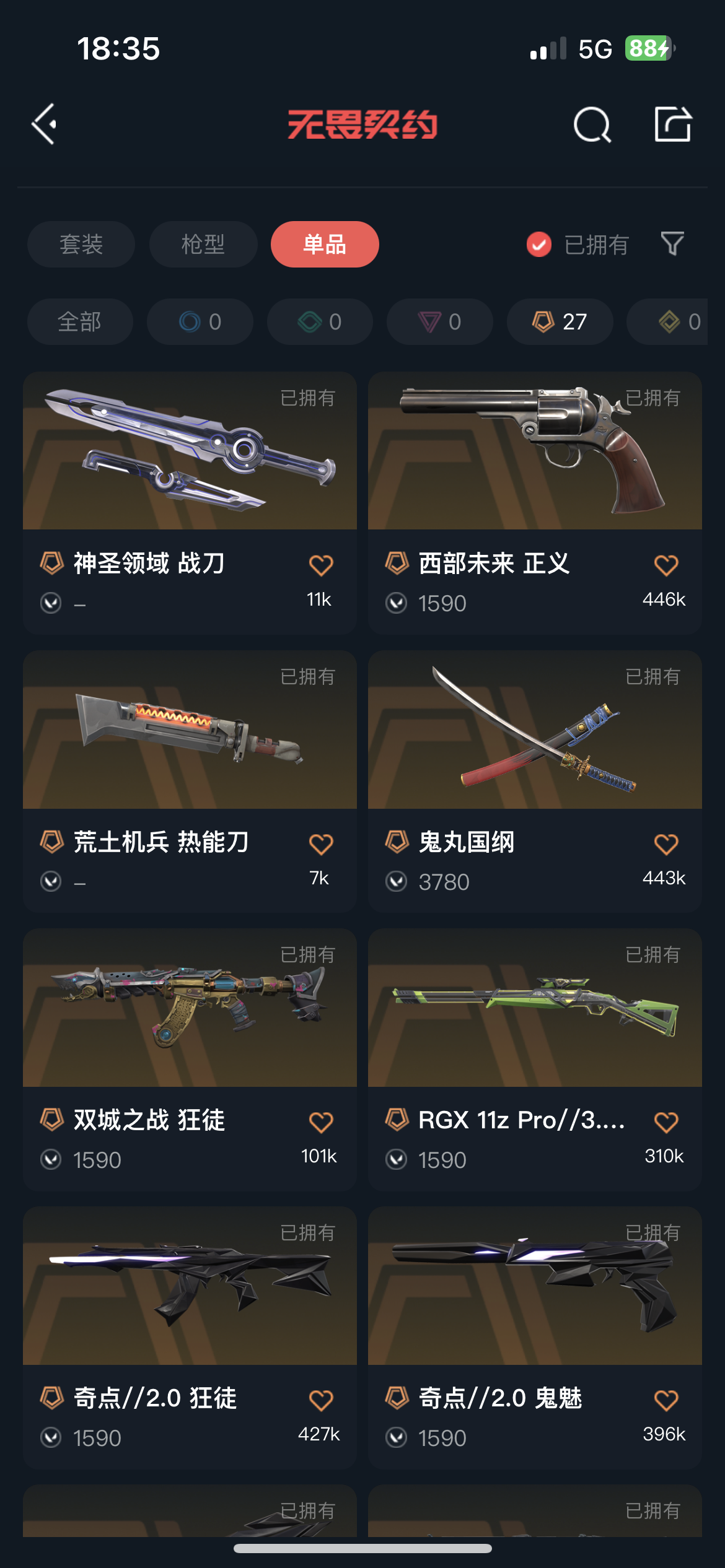Switch to the 套装 tab
The height and width of the screenshot is (1568, 725).
[x=81, y=244]
